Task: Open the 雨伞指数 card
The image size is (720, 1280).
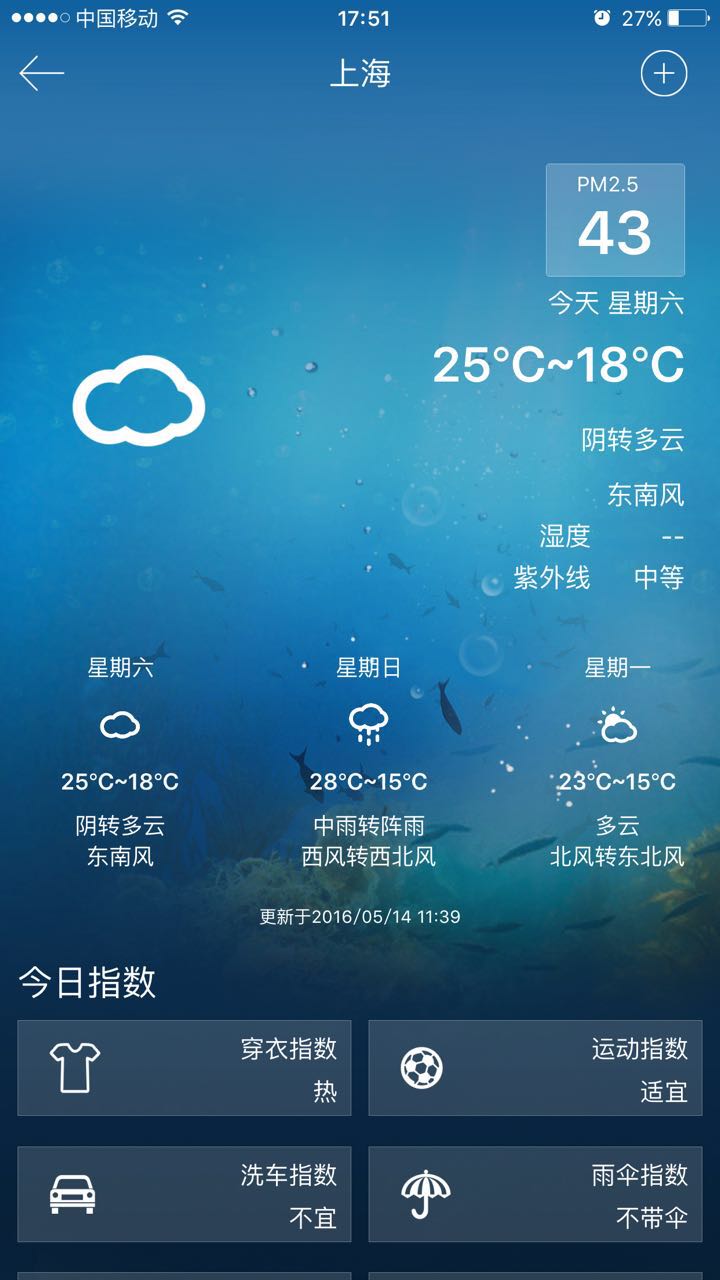Action: [x=535, y=1194]
